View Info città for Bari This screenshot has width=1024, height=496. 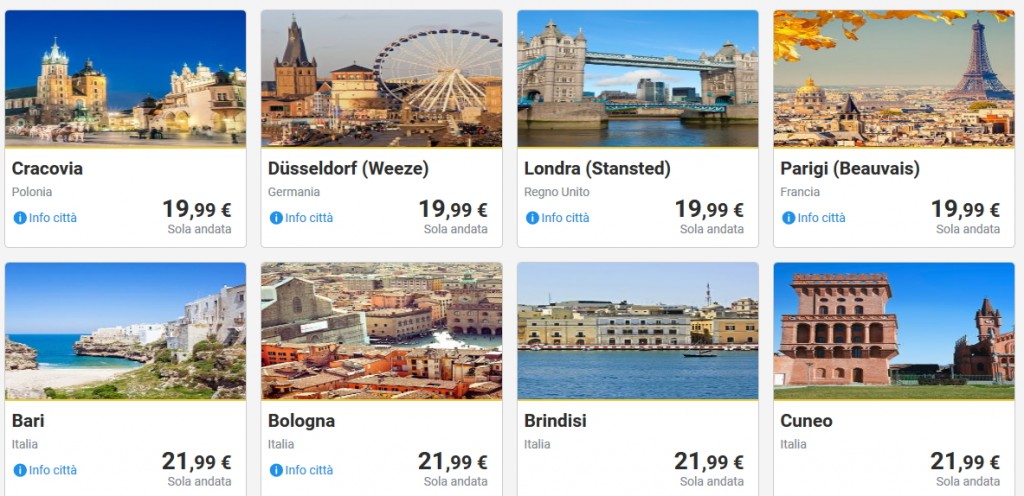coord(46,470)
